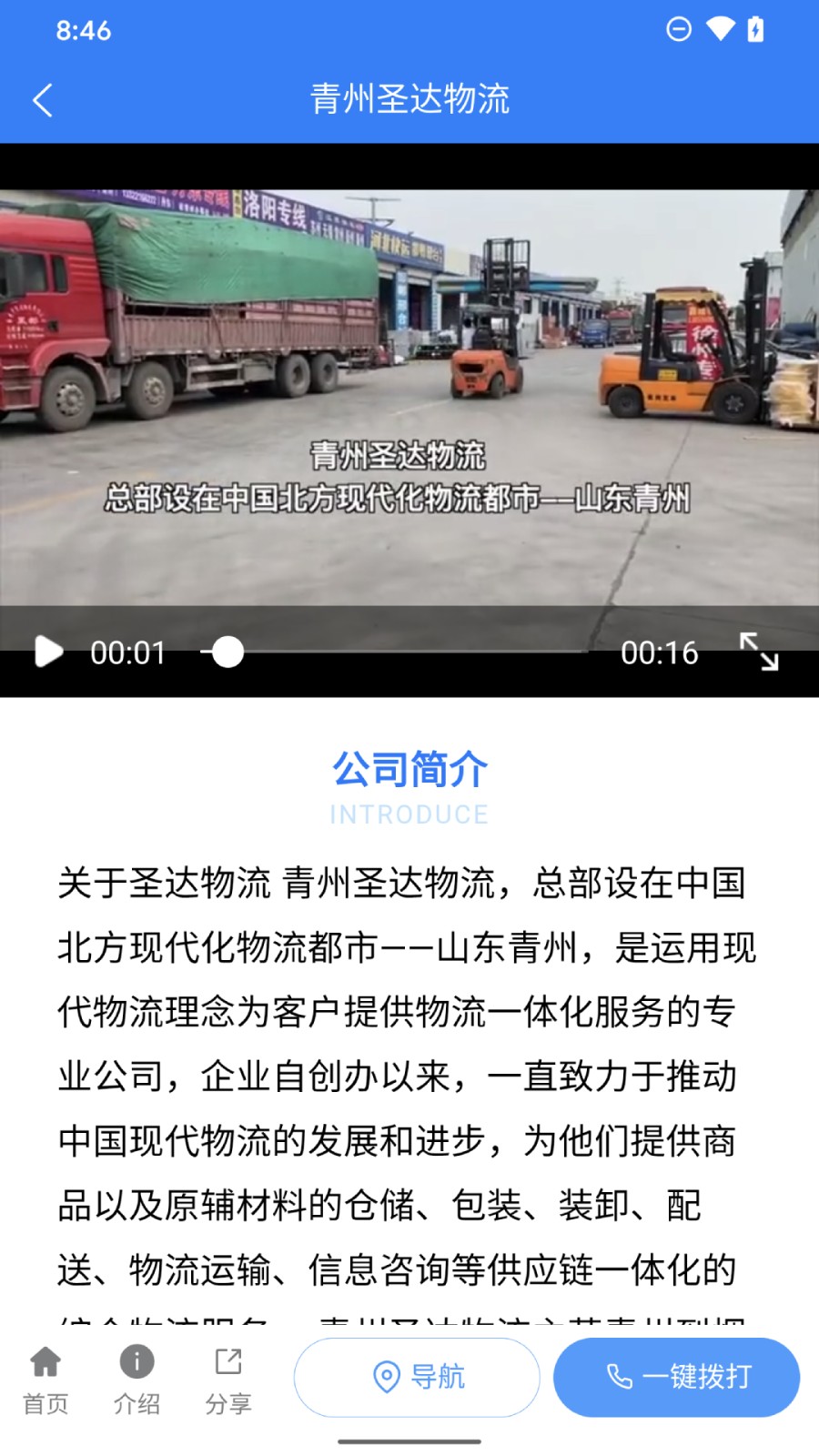Image resolution: width=819 pixels, height=1456 pixels.
Task: Tap the gesture navigation bar at bottom
Action: click(409, 1441)
